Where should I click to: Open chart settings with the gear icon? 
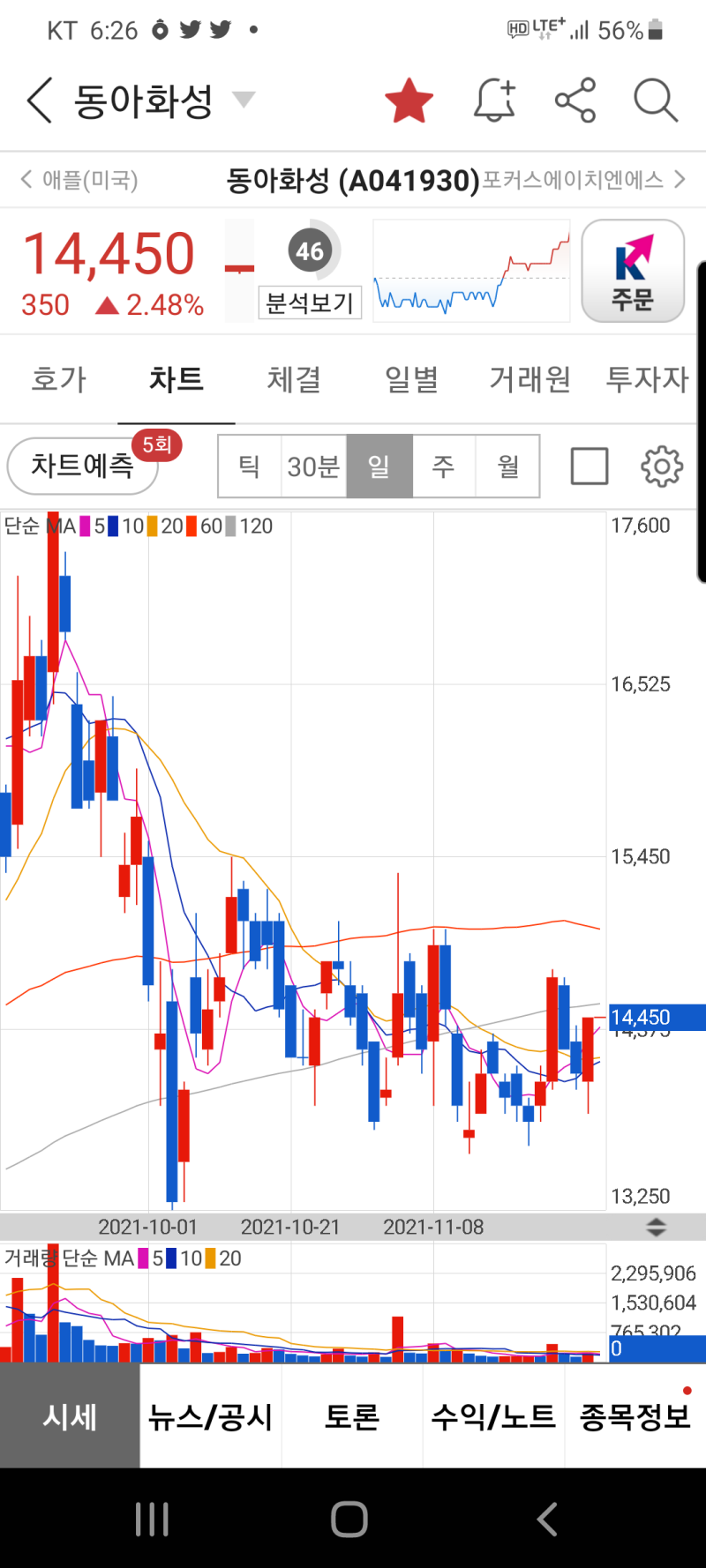[663, 467]
